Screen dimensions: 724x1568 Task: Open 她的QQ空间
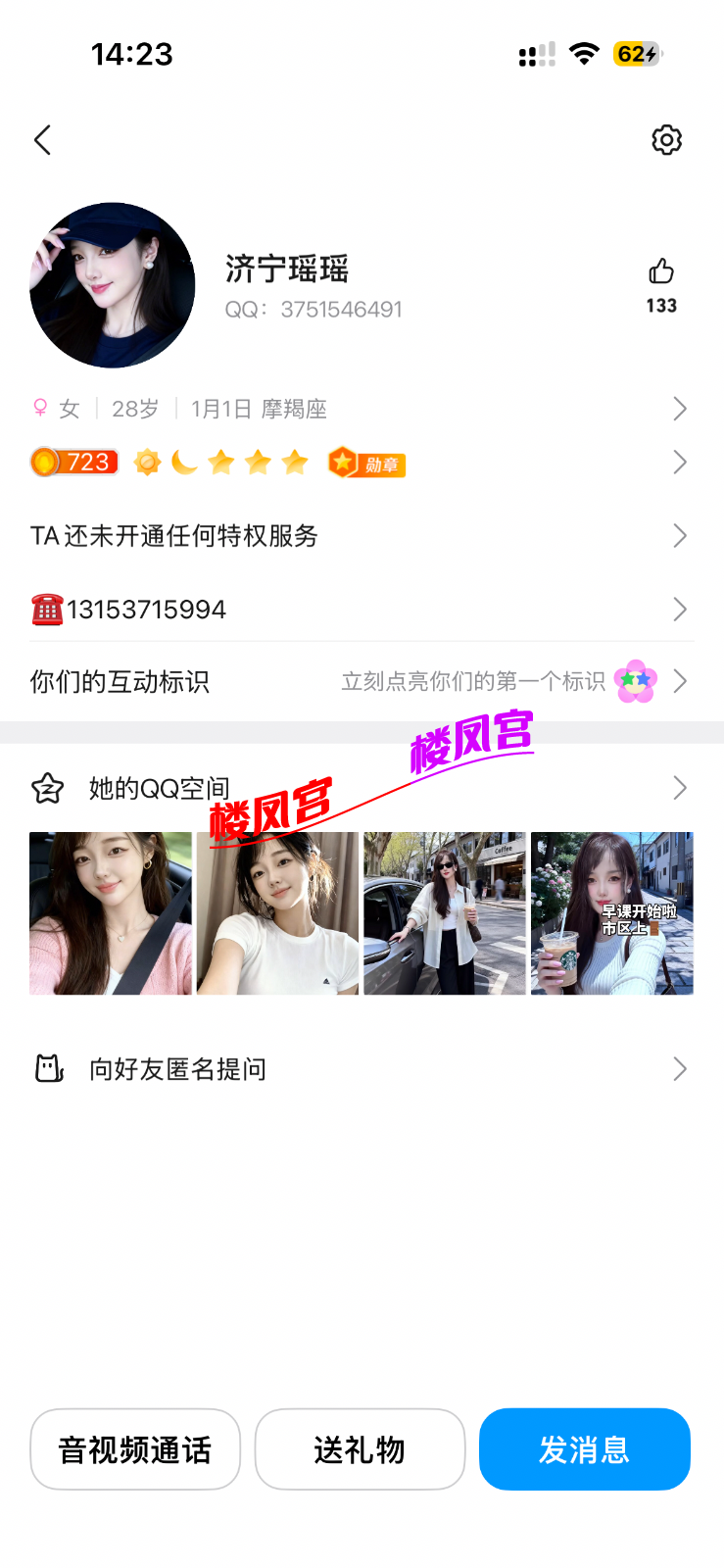click(x=362, y=788)
